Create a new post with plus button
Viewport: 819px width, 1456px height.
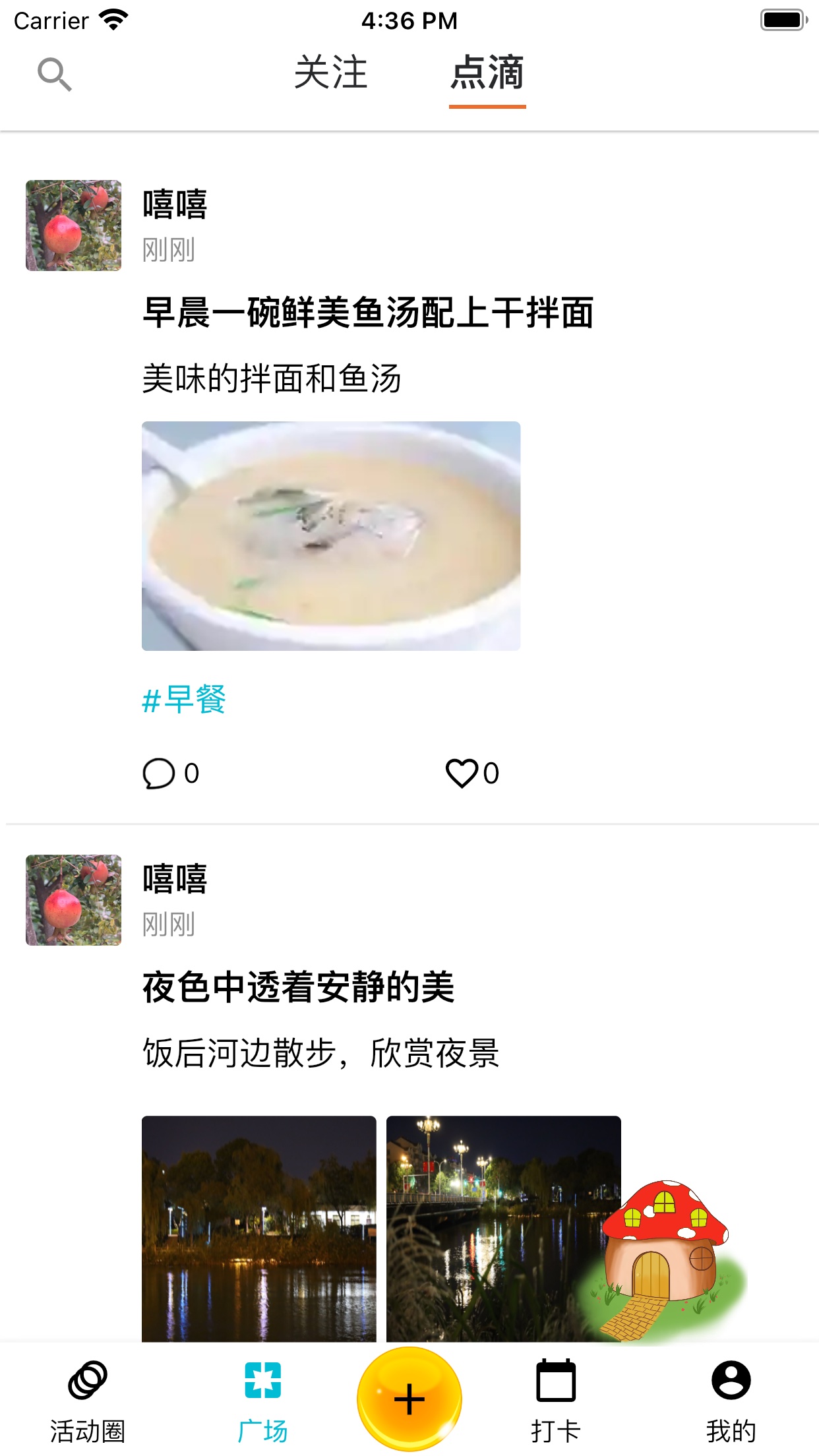409,1399
